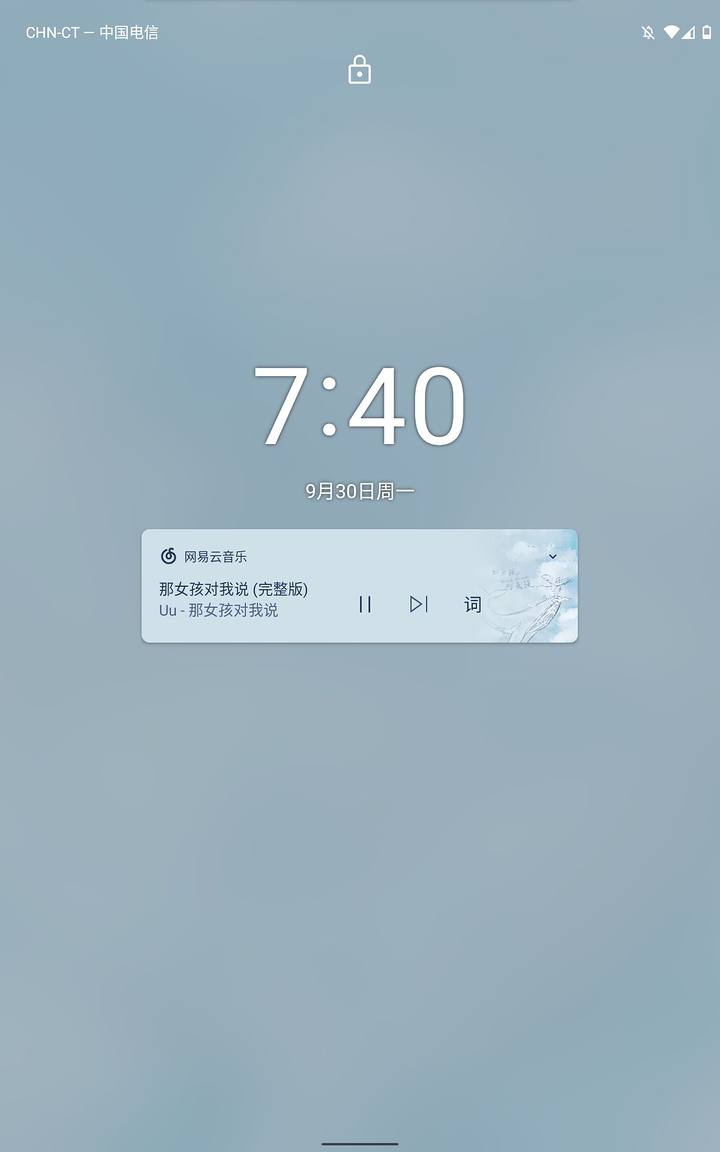Tap the lock icon to unlock
The image size is (720, 1152).
[359, 70]
